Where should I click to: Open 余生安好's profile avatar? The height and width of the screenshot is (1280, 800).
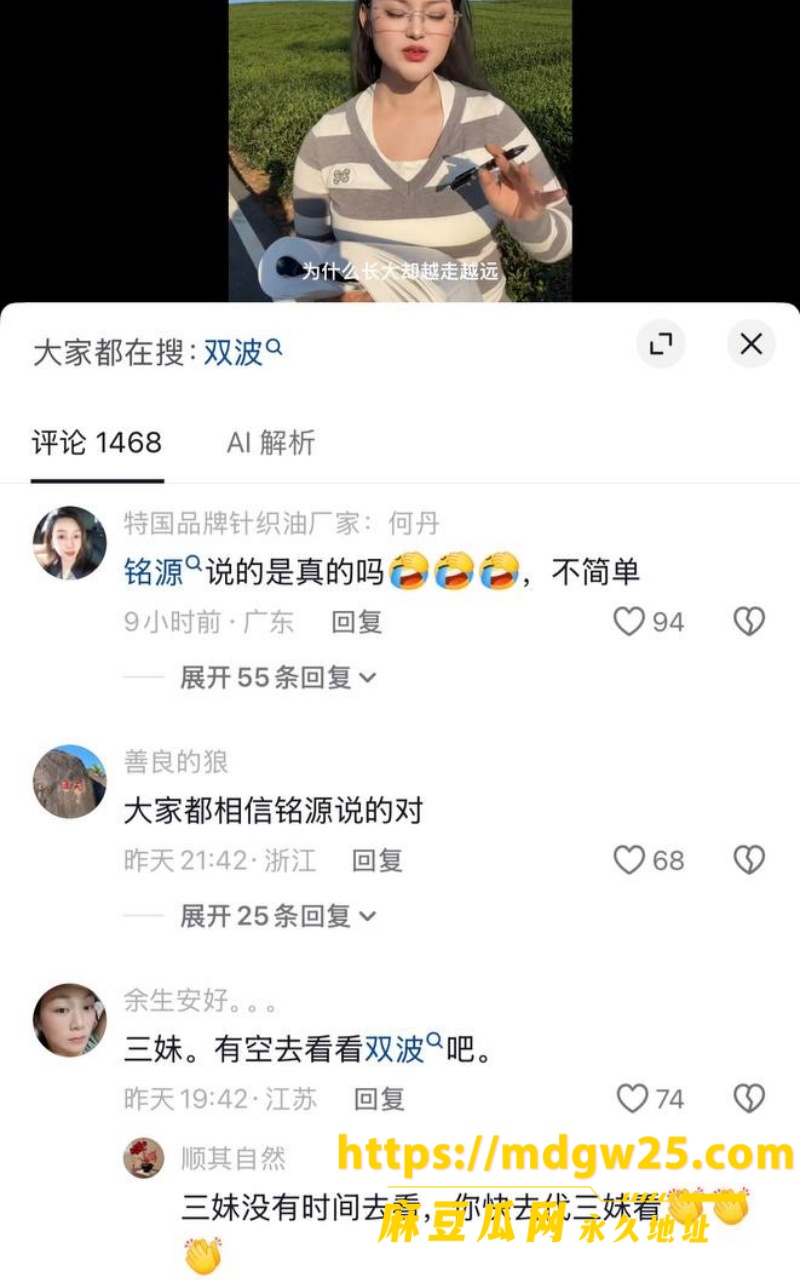coord(69,1020)
